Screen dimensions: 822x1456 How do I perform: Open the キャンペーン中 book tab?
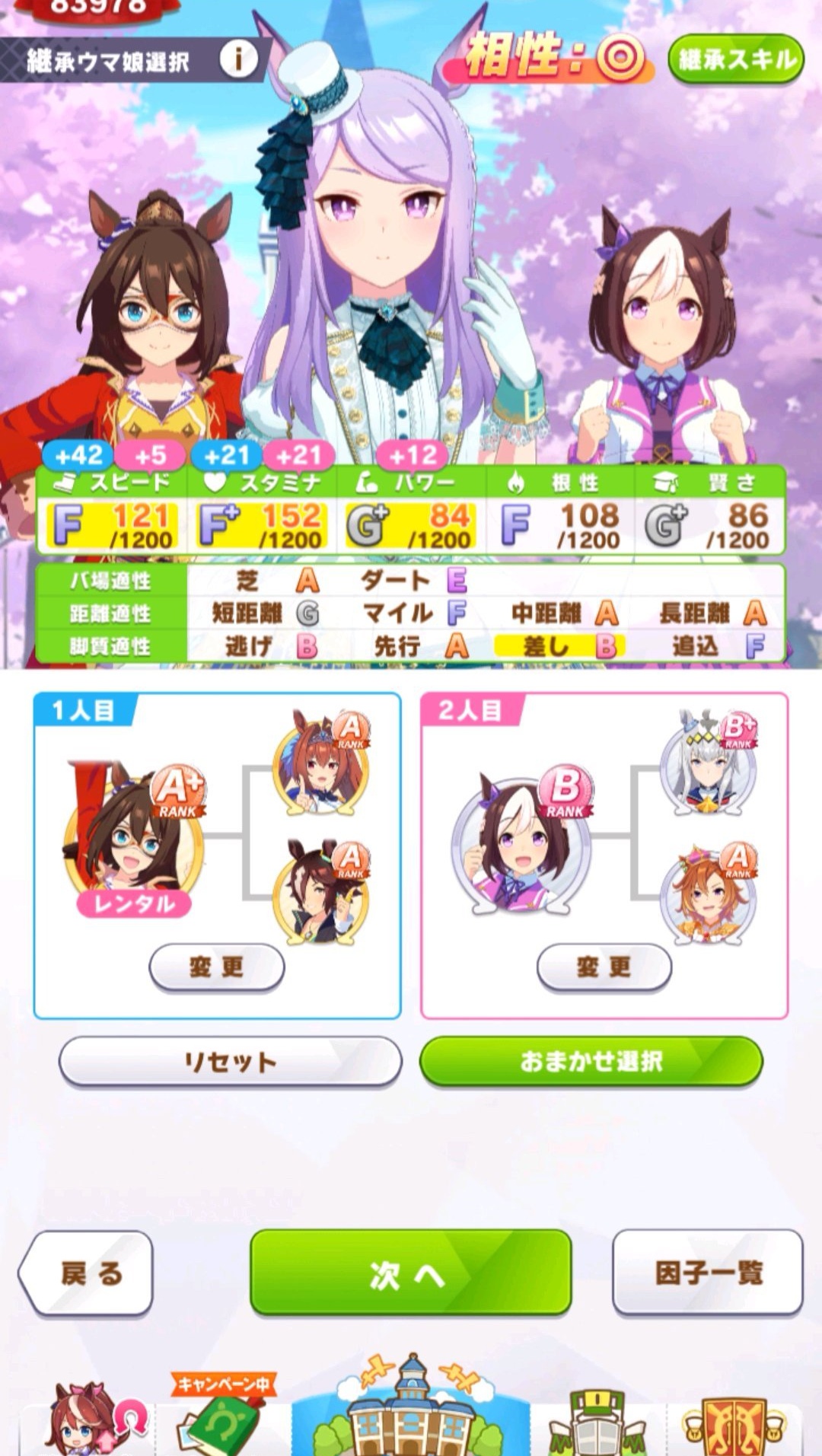tap(221, 1419)
